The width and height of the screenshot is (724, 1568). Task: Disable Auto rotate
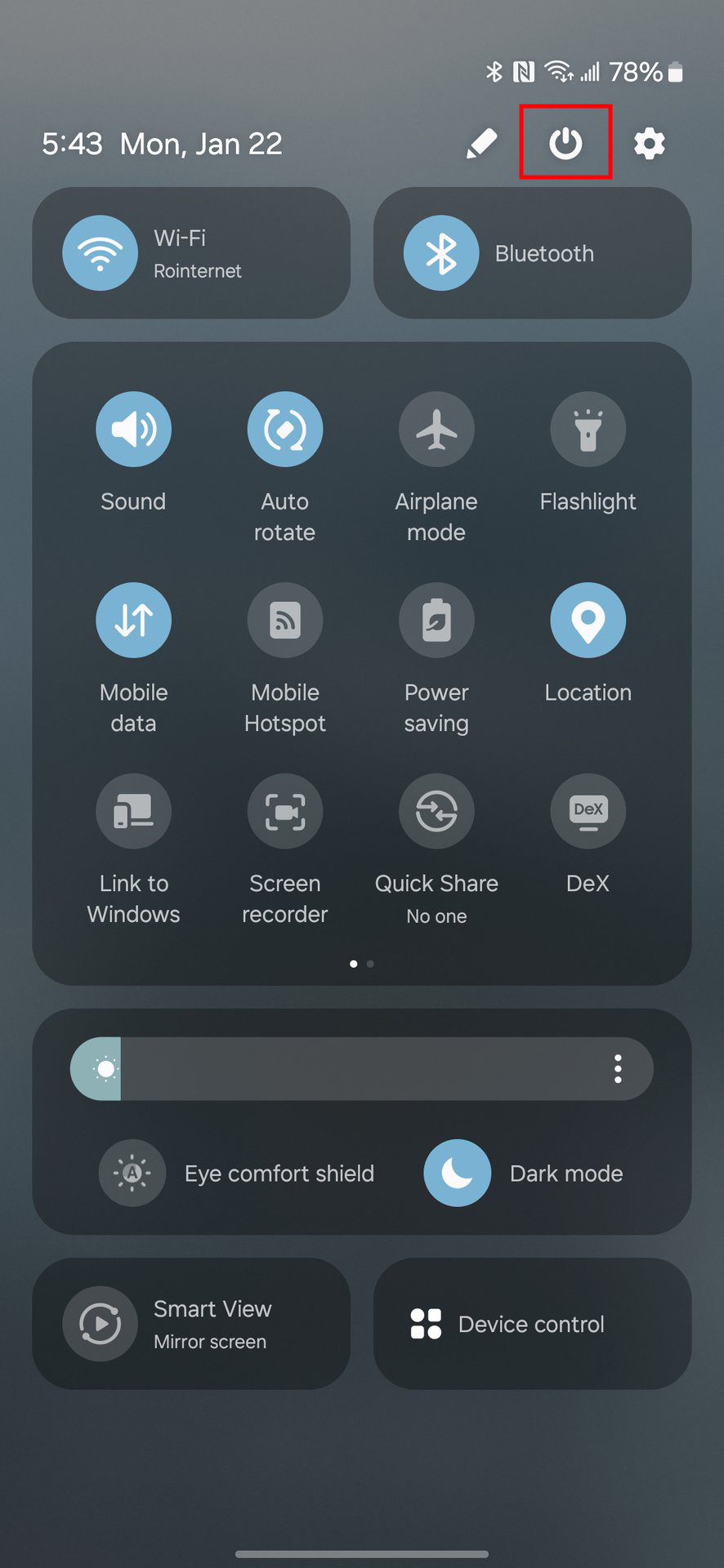(285, 429)
